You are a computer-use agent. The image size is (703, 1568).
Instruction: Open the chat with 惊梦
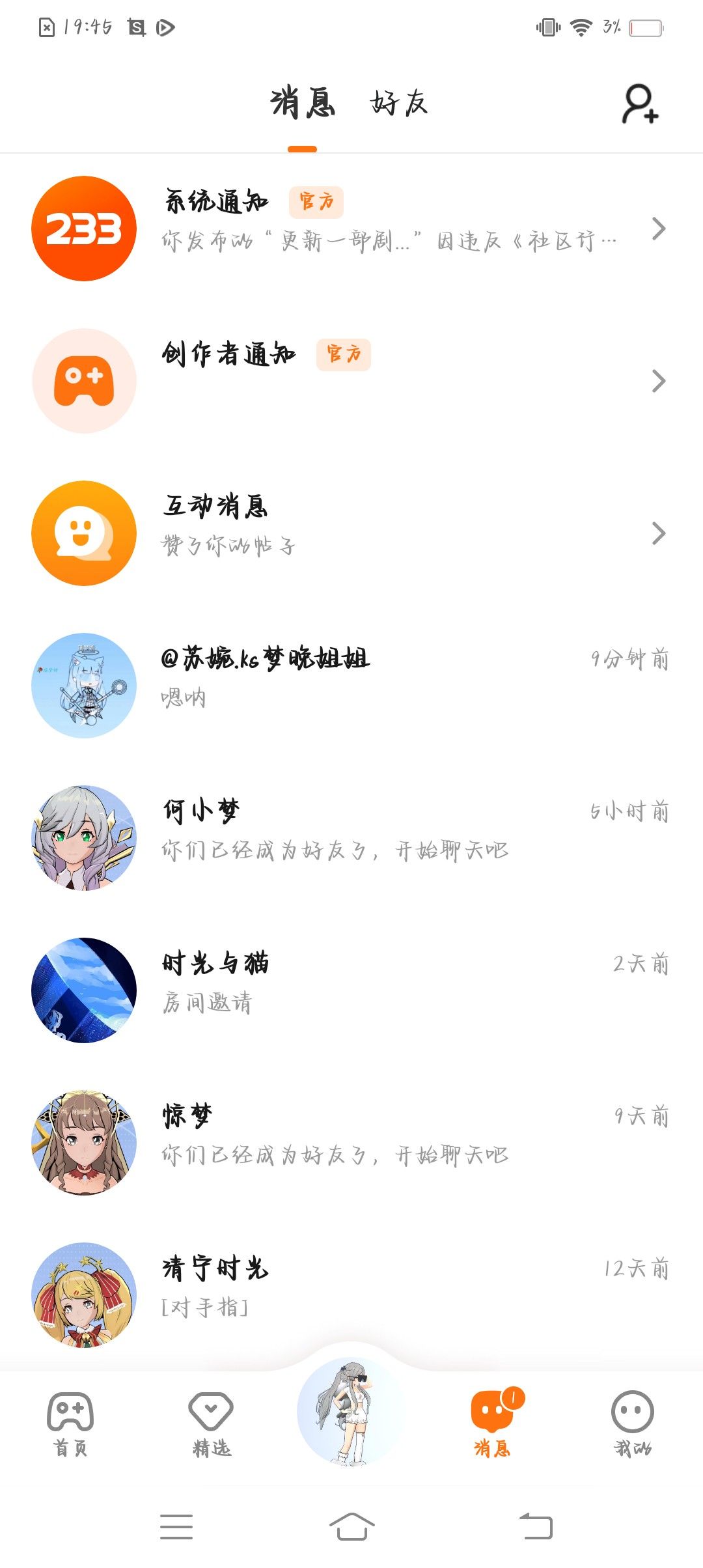351,1143
